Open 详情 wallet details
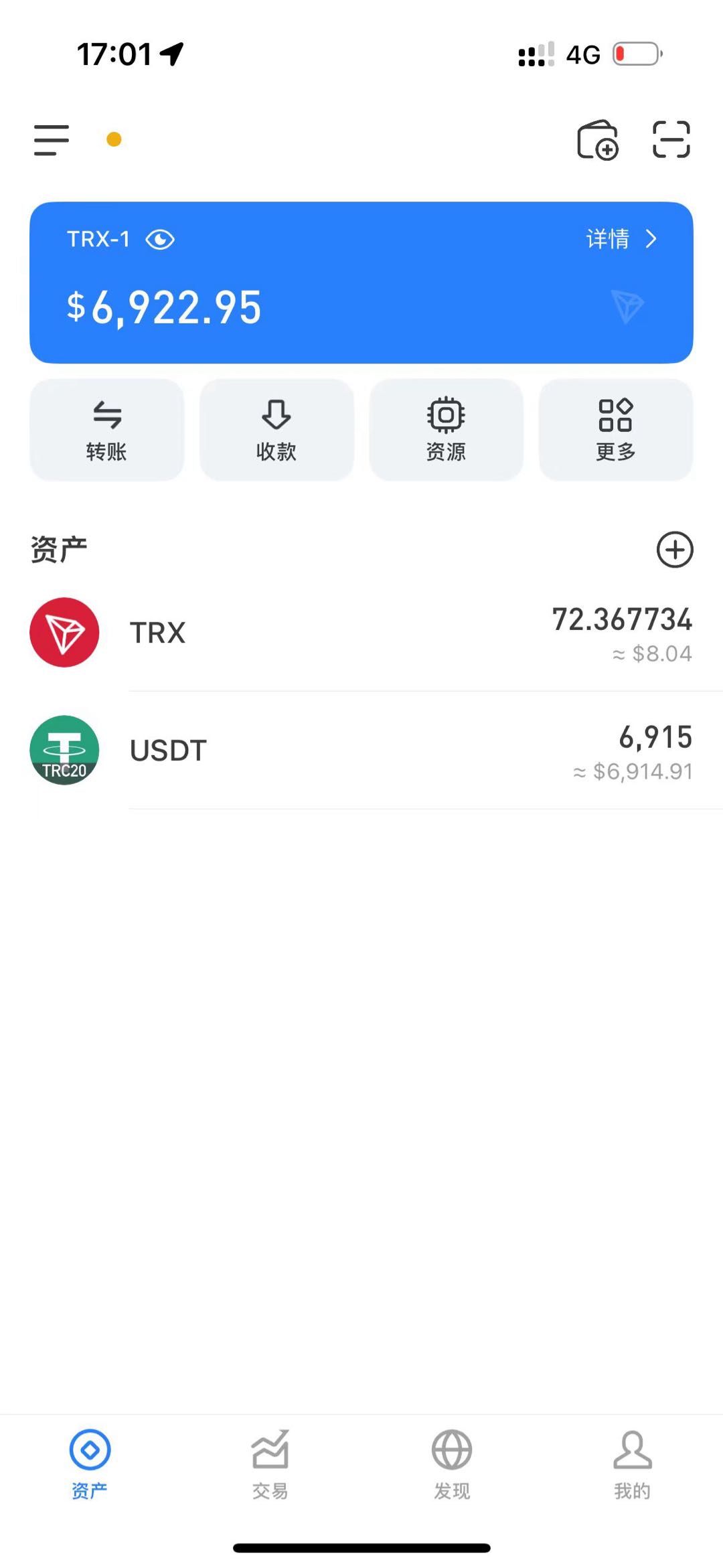Image resolution: width=723 pixels, height=1568 pixels. point(621,239)
